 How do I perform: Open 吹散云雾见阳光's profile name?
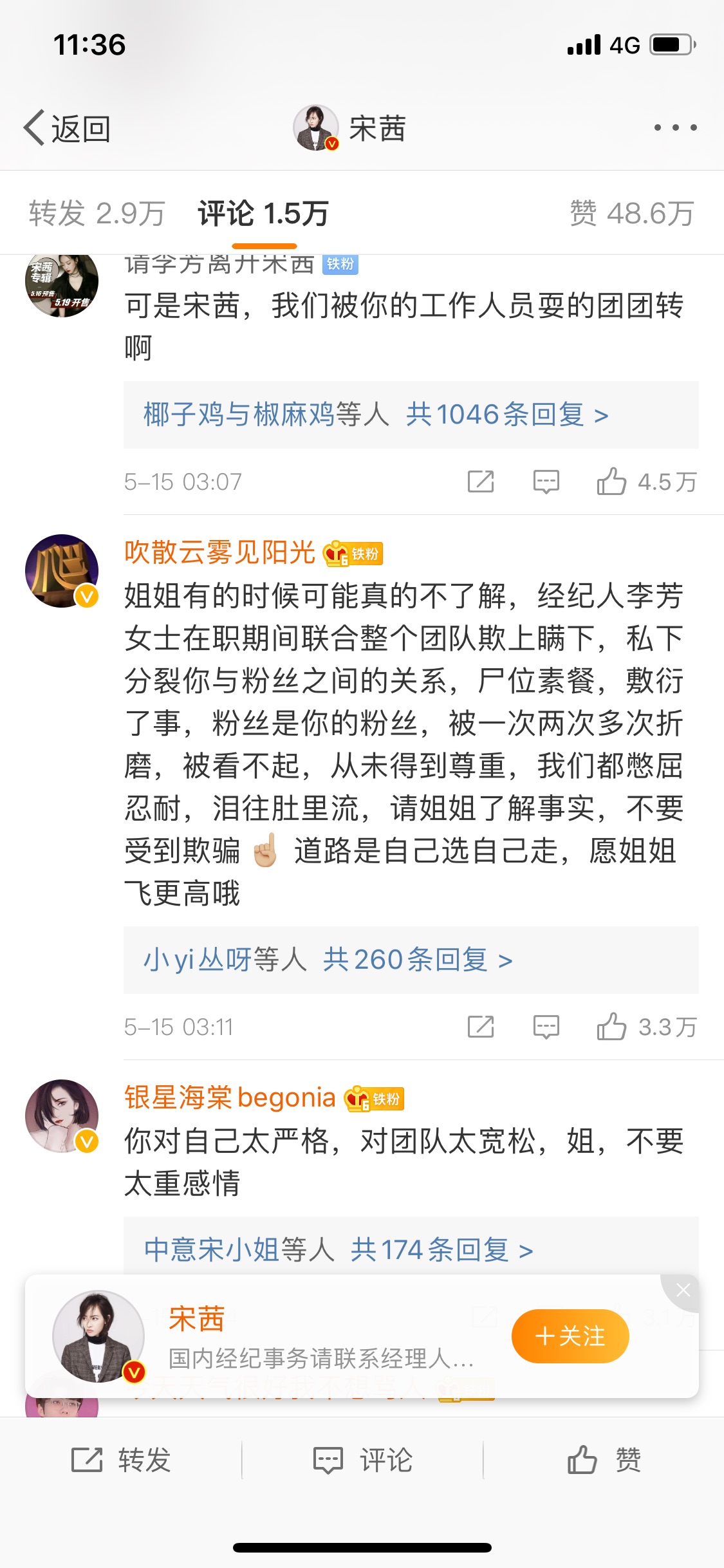coord(219,552)
